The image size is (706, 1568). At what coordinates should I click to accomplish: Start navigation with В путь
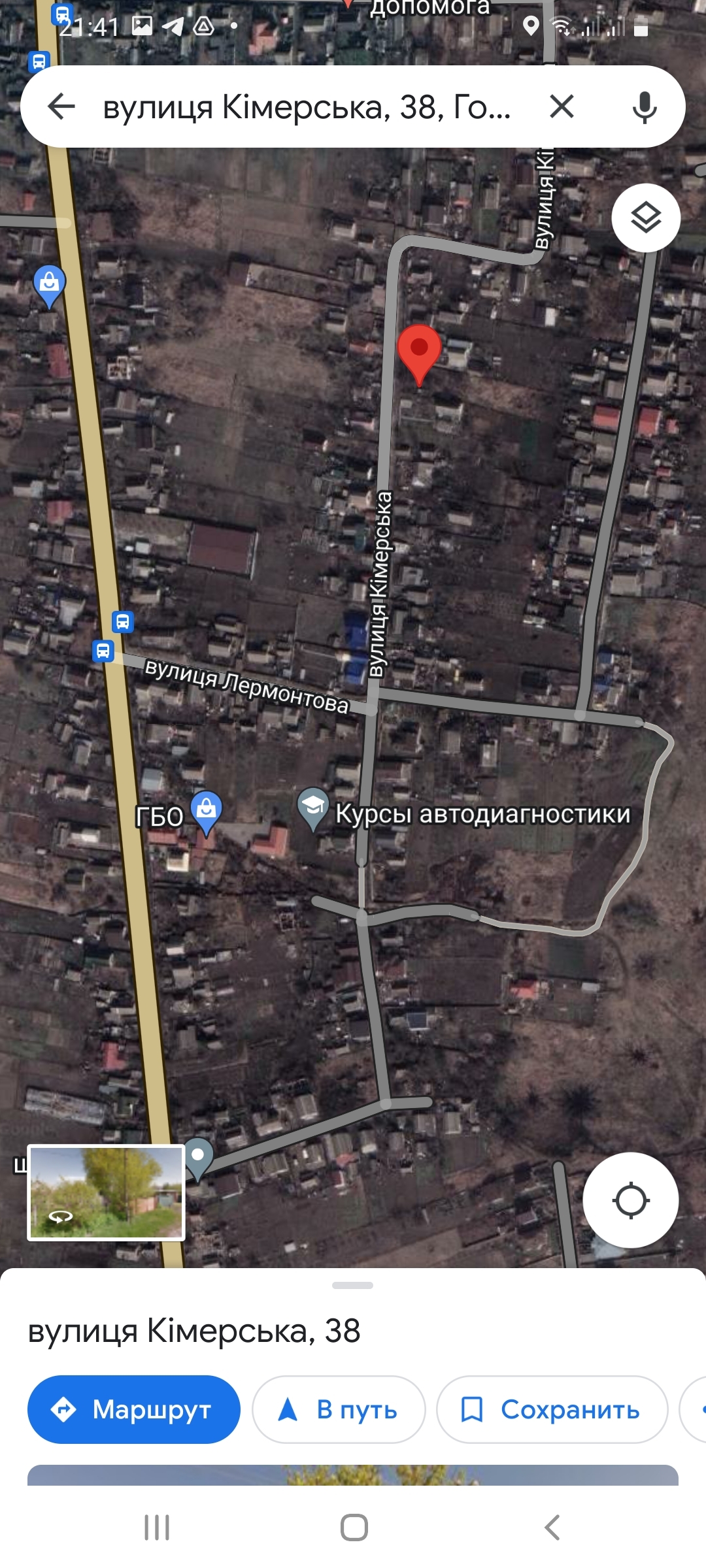click(339, 1409)
